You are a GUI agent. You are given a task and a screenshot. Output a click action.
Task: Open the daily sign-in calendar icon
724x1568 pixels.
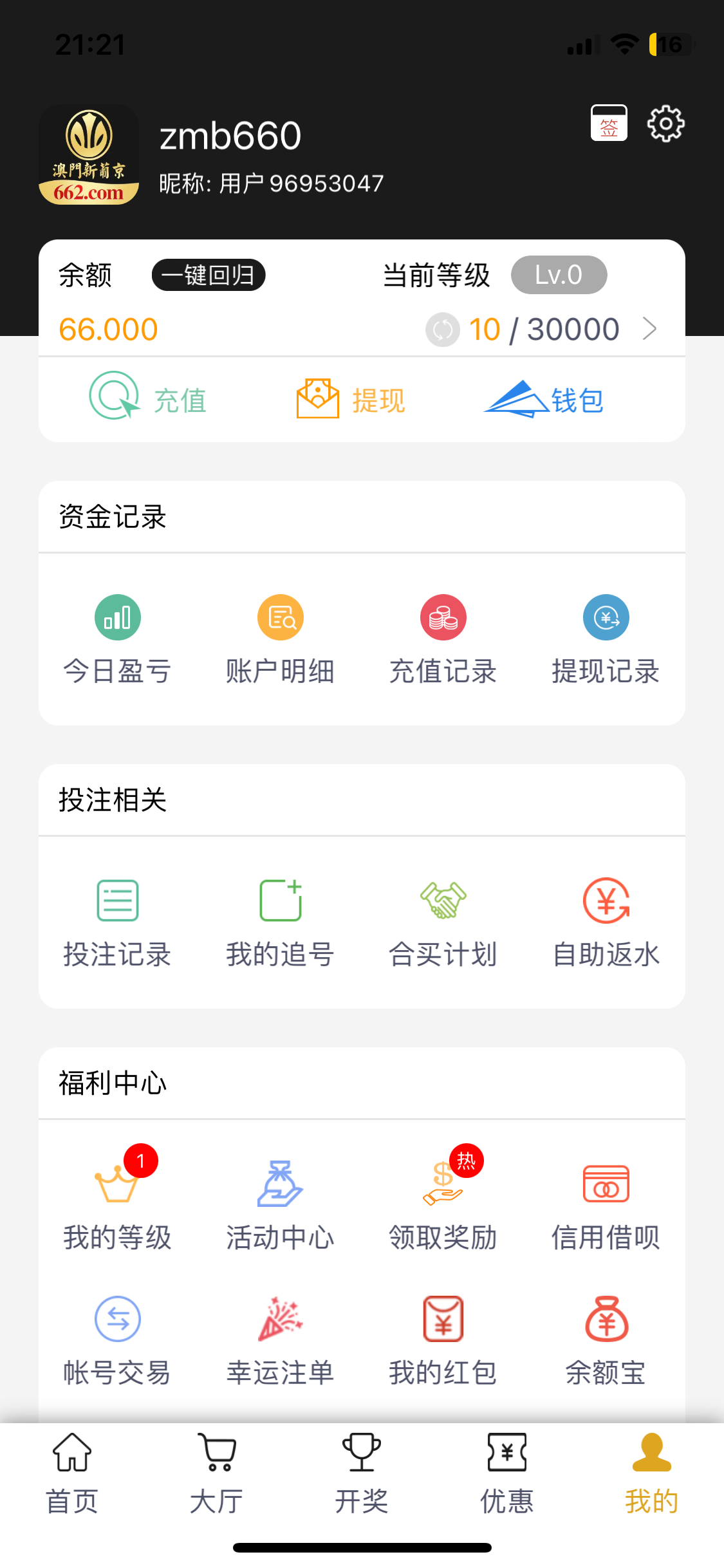coord(609,123)
